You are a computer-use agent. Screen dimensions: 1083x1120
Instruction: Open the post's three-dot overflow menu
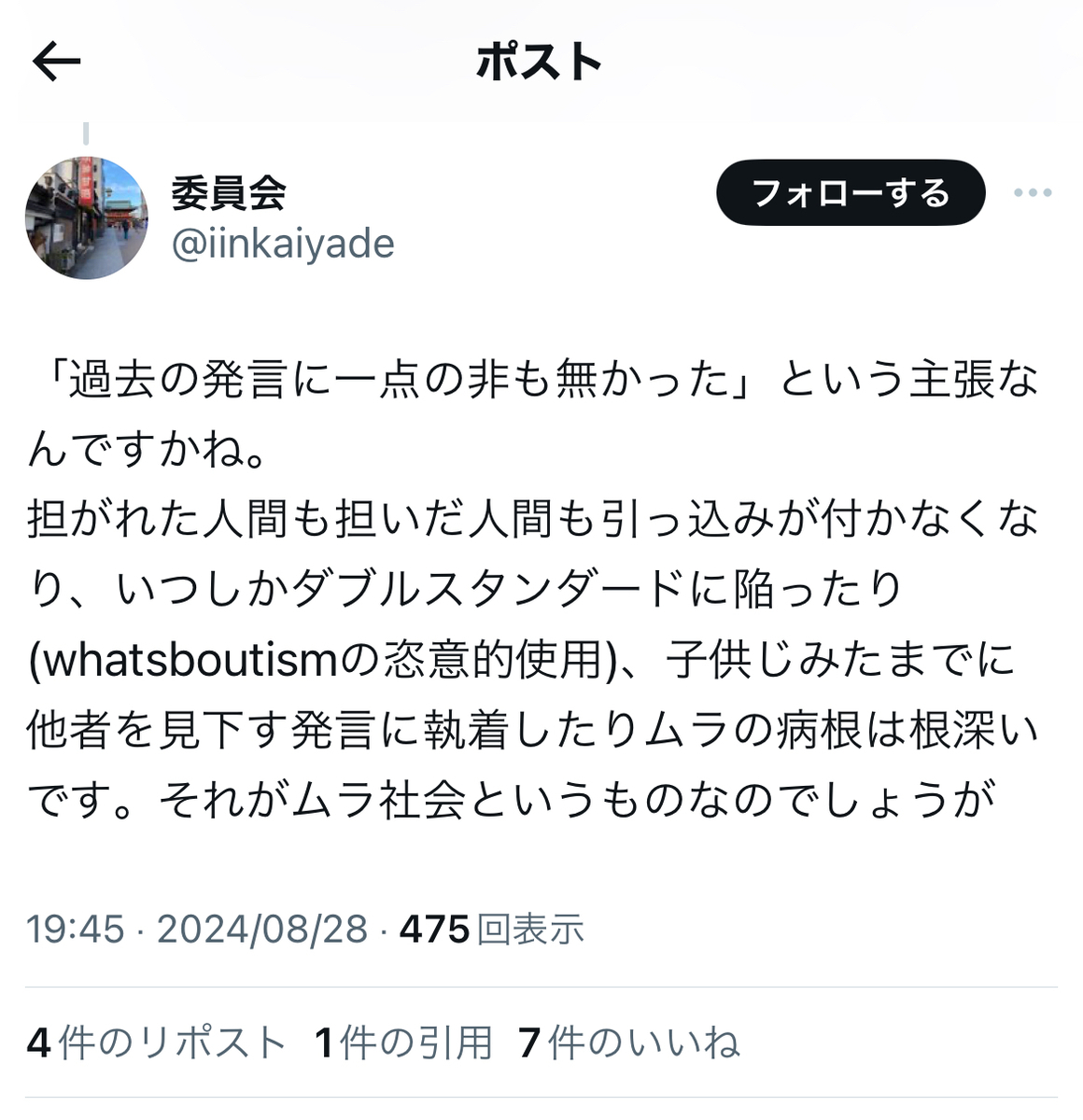tap(1032, 193)
